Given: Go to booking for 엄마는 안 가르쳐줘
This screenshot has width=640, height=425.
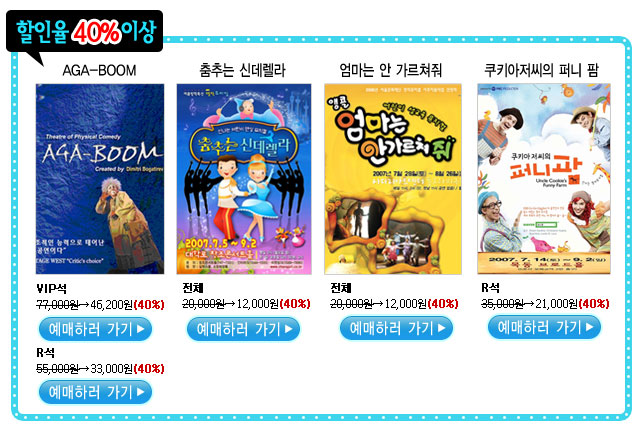Looking at the screenshot, I should coord(396,328).
